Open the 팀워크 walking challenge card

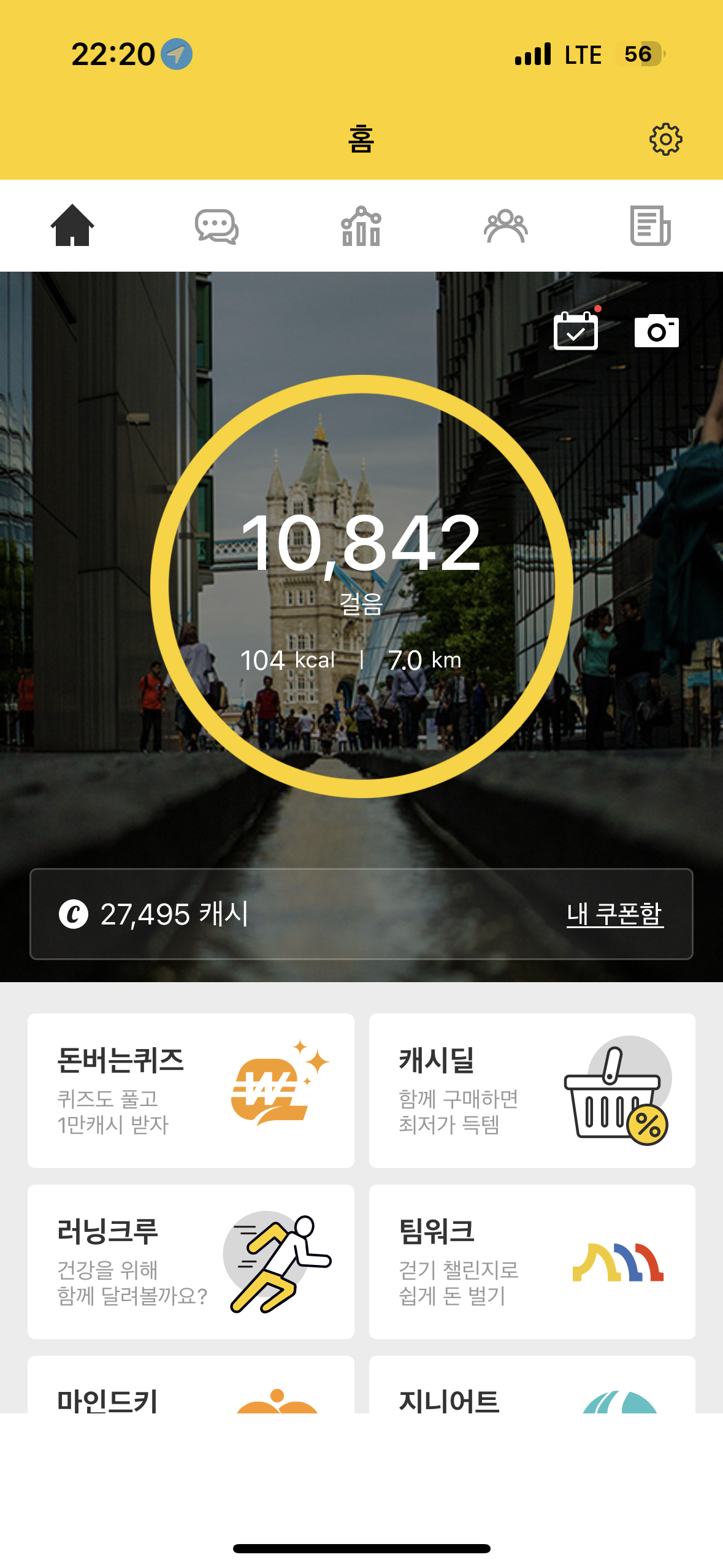point(532,1261)
